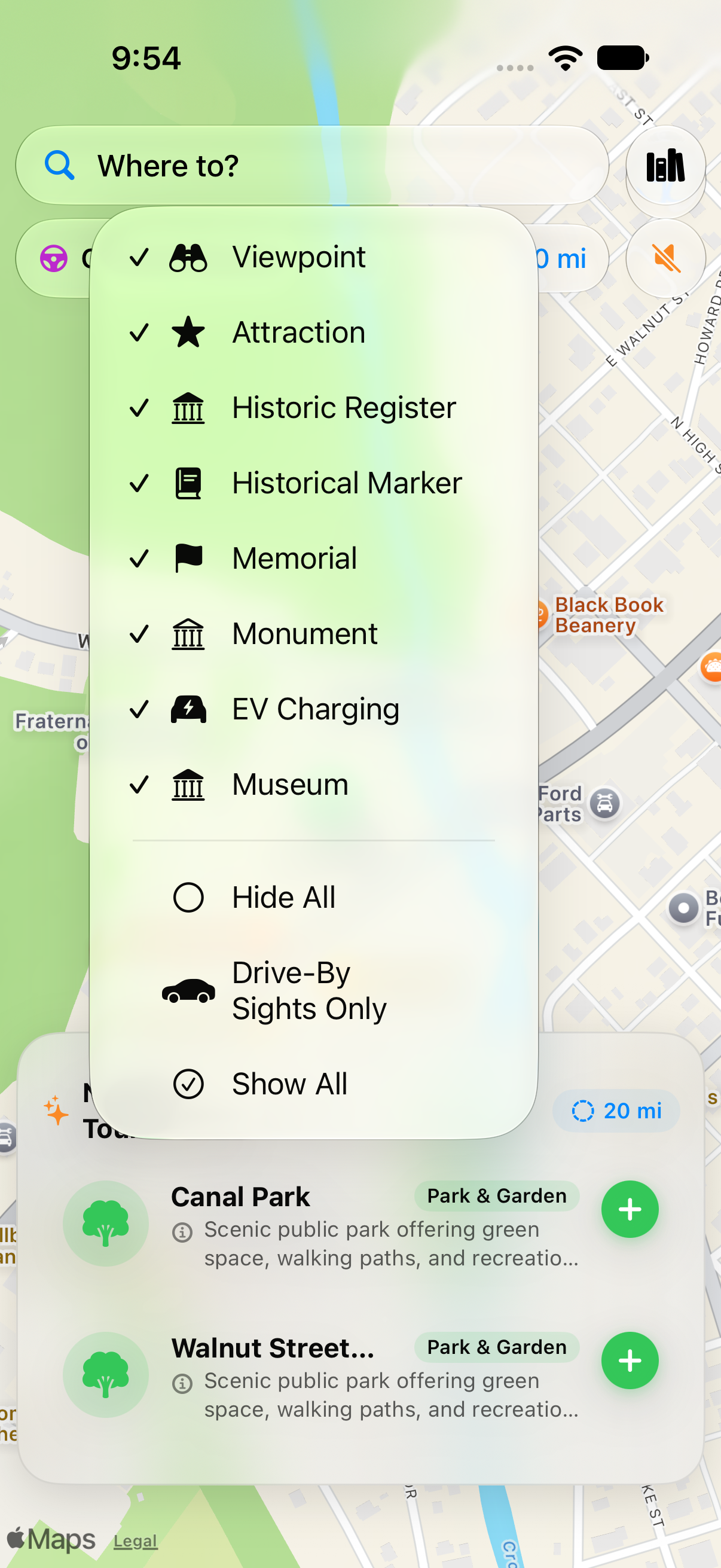The width and height of the screenshot is (721, 1568).
Task: Uncheck the Viewpoint category
Action: (313, 257)
